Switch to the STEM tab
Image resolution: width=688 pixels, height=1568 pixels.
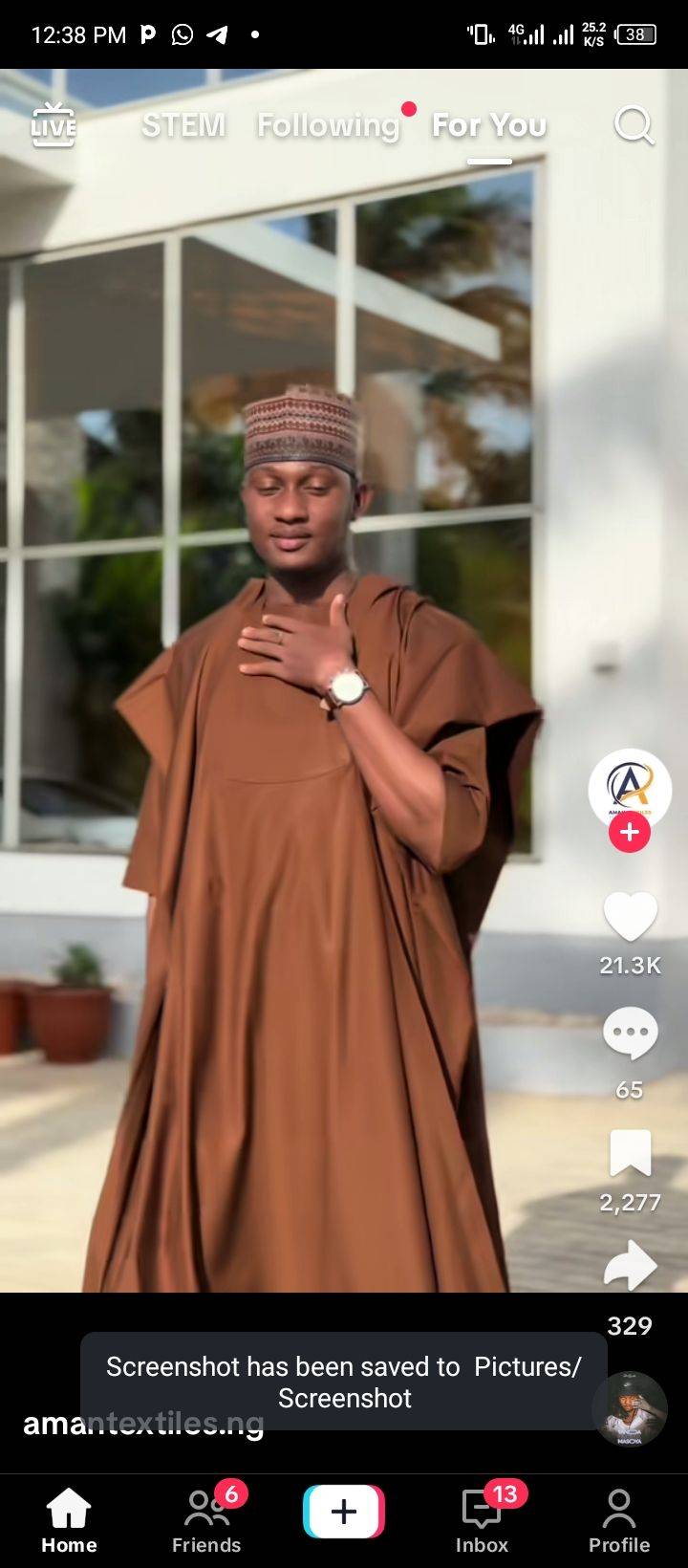pyautogui.click(x=183, y=125)
